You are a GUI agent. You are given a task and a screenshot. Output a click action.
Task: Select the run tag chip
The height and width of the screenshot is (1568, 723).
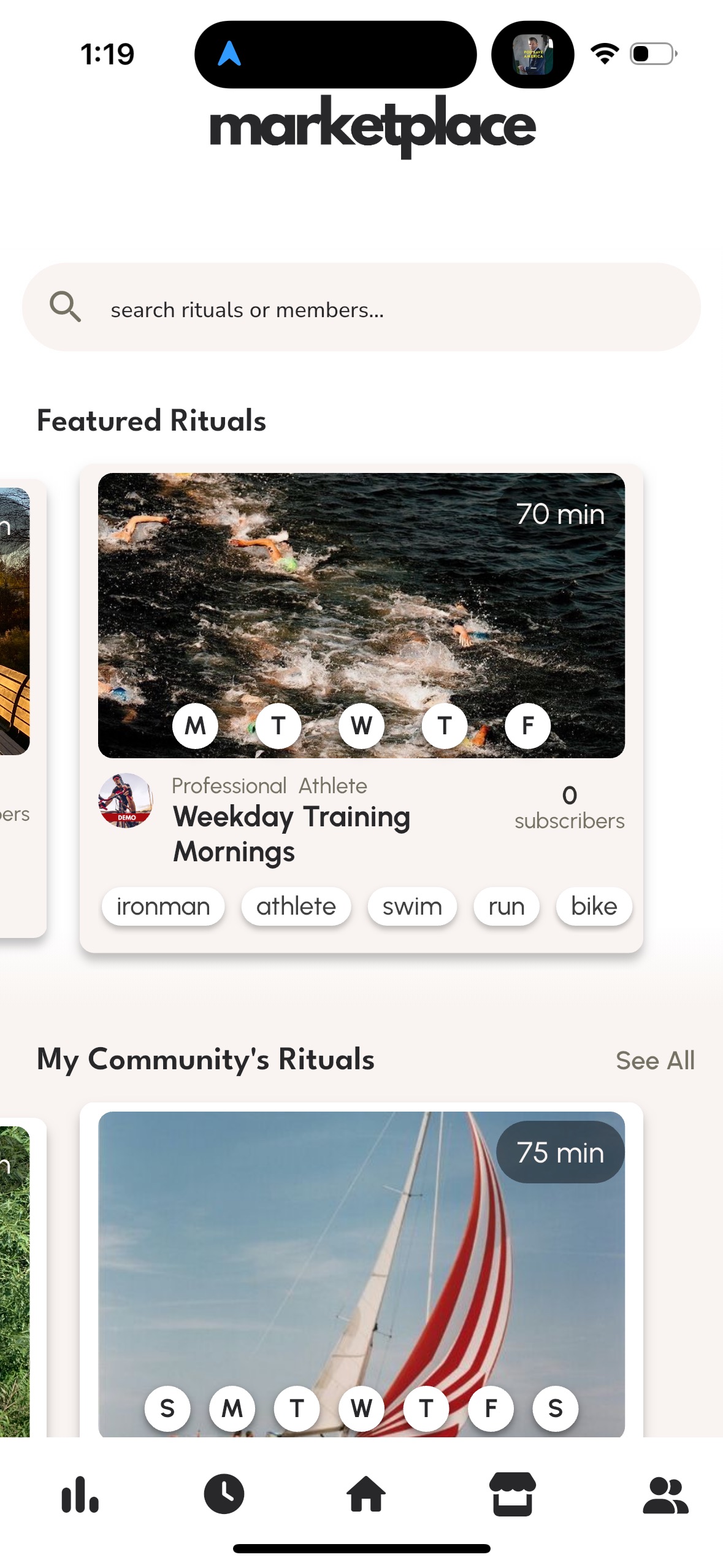(506, 906)
